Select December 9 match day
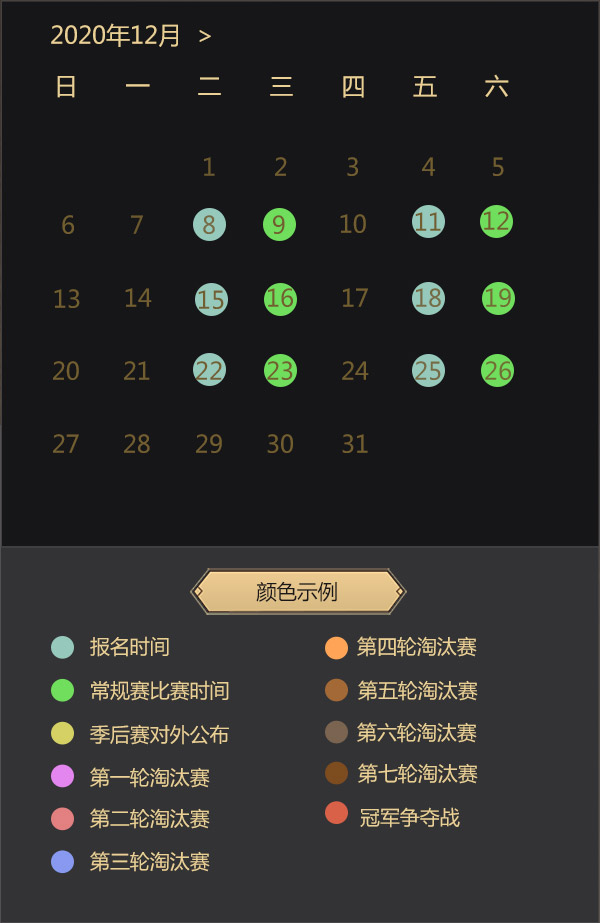600x923 pixels. click(x=279, y=224)
